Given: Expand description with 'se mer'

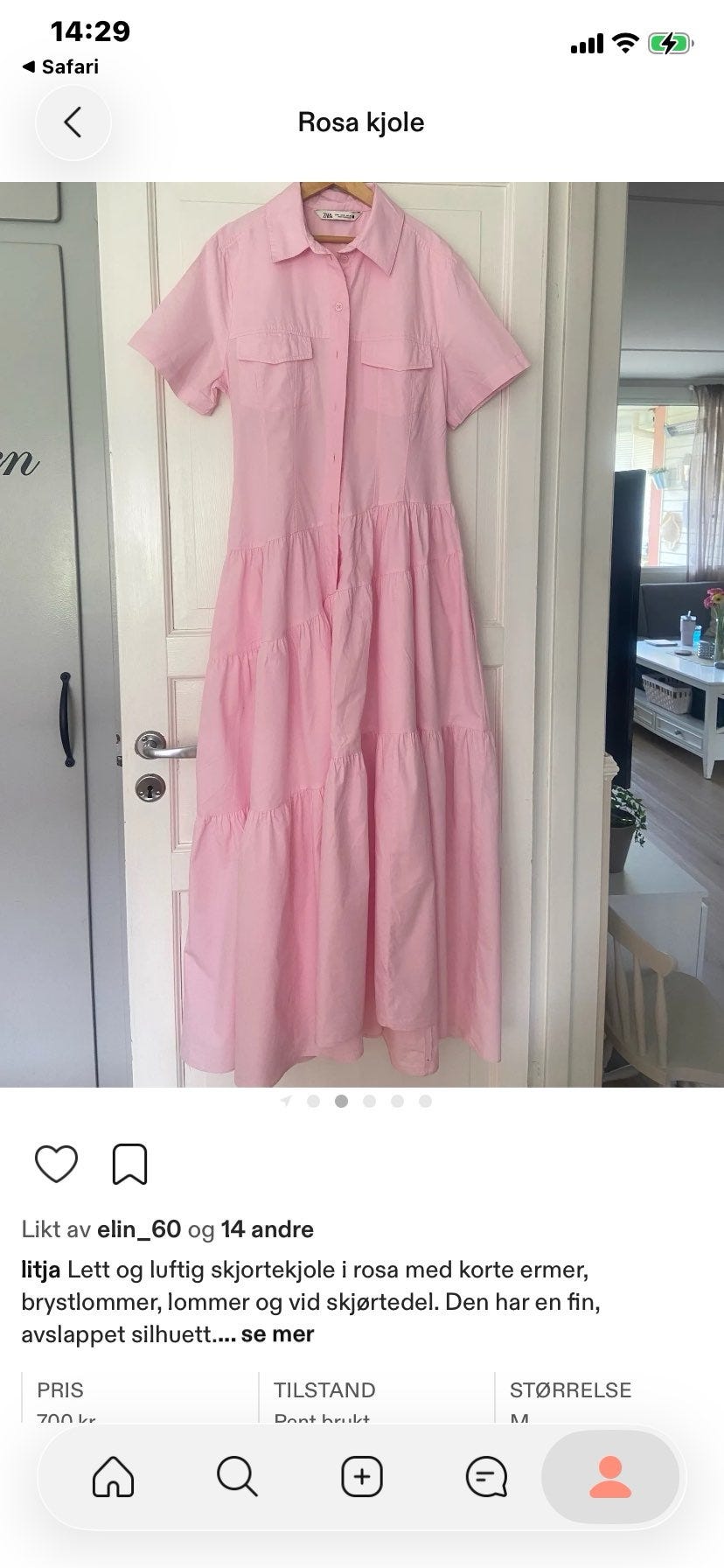Looking at the screenshot, I should [277, 1333].
